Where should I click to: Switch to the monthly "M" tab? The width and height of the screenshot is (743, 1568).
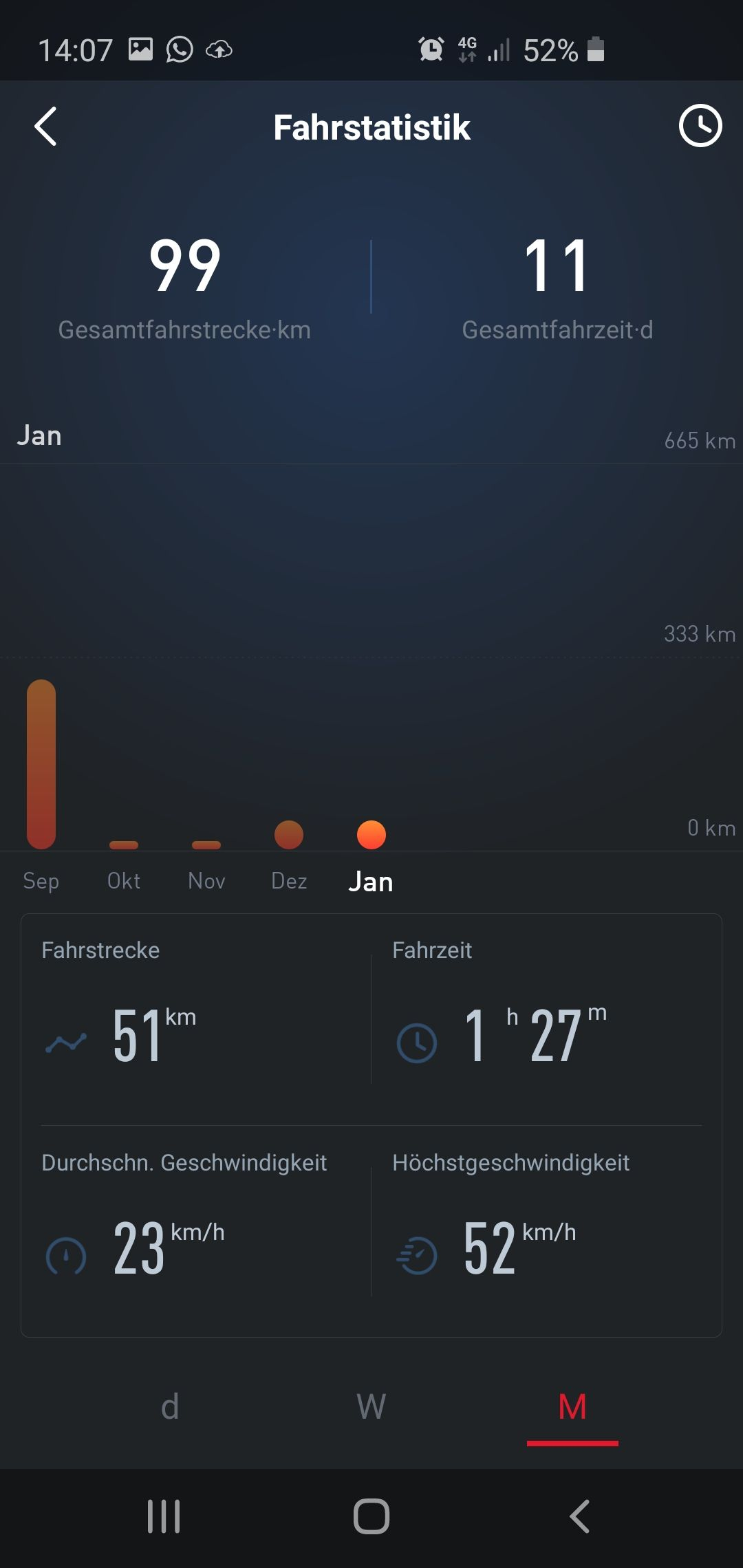click(572, 1407)
